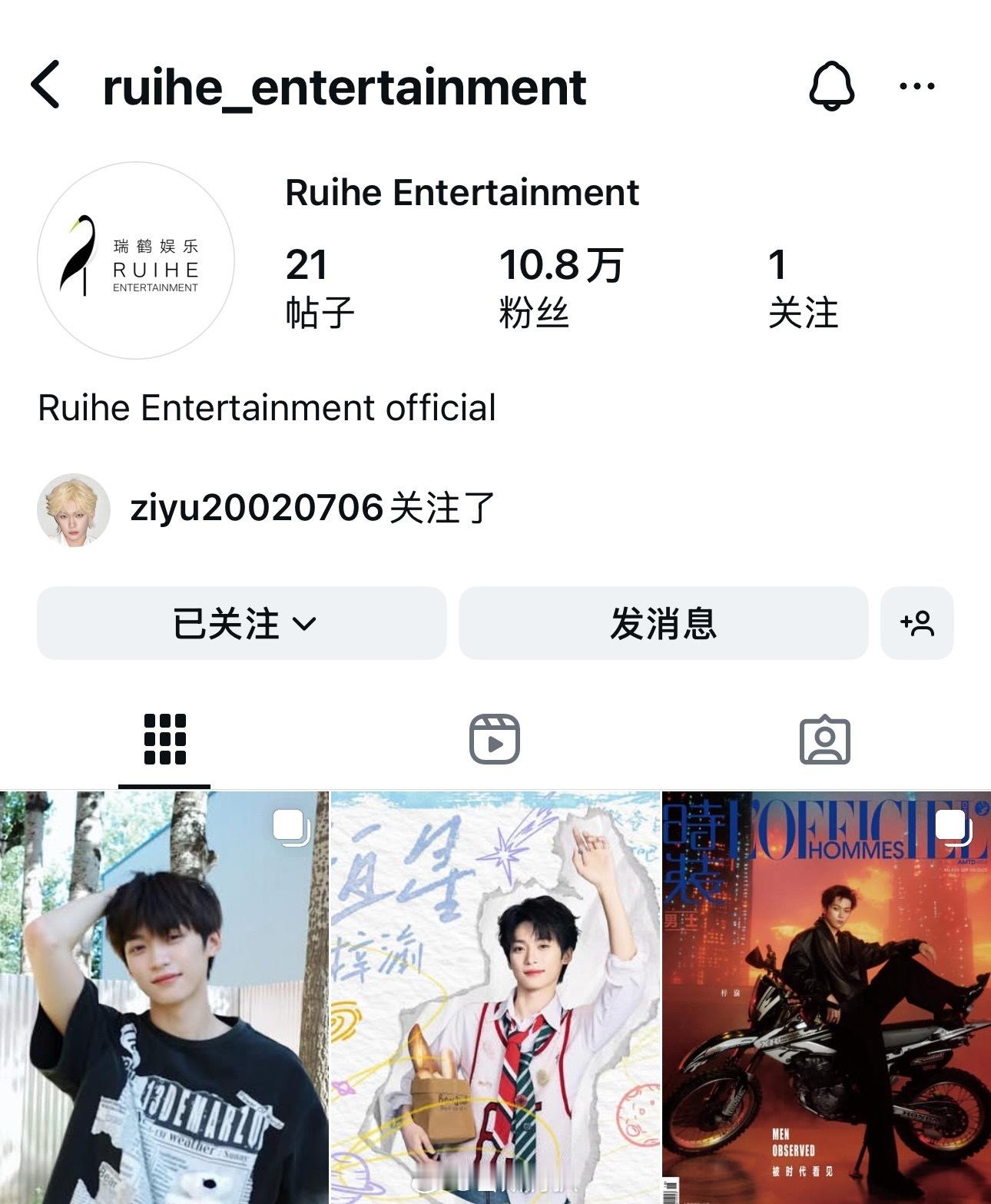Open the 关注 following list
The image size is (991, 1204).
click(802, 287)
